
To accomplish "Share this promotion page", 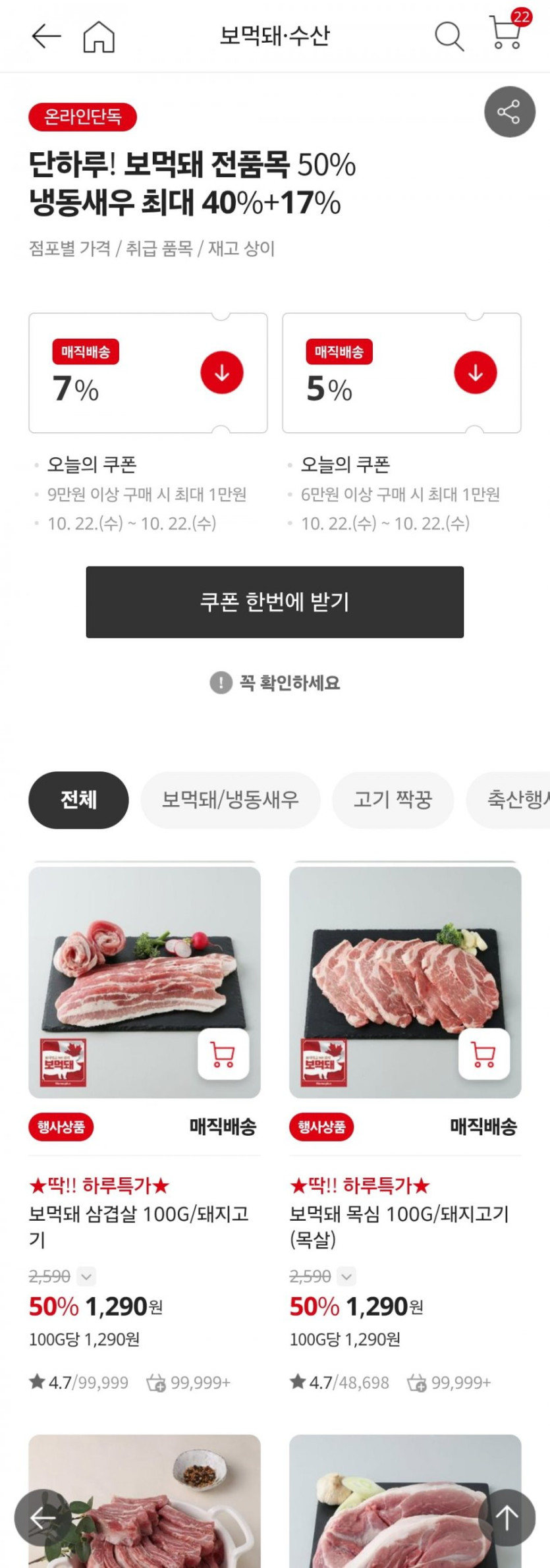I will click(509, 111).
